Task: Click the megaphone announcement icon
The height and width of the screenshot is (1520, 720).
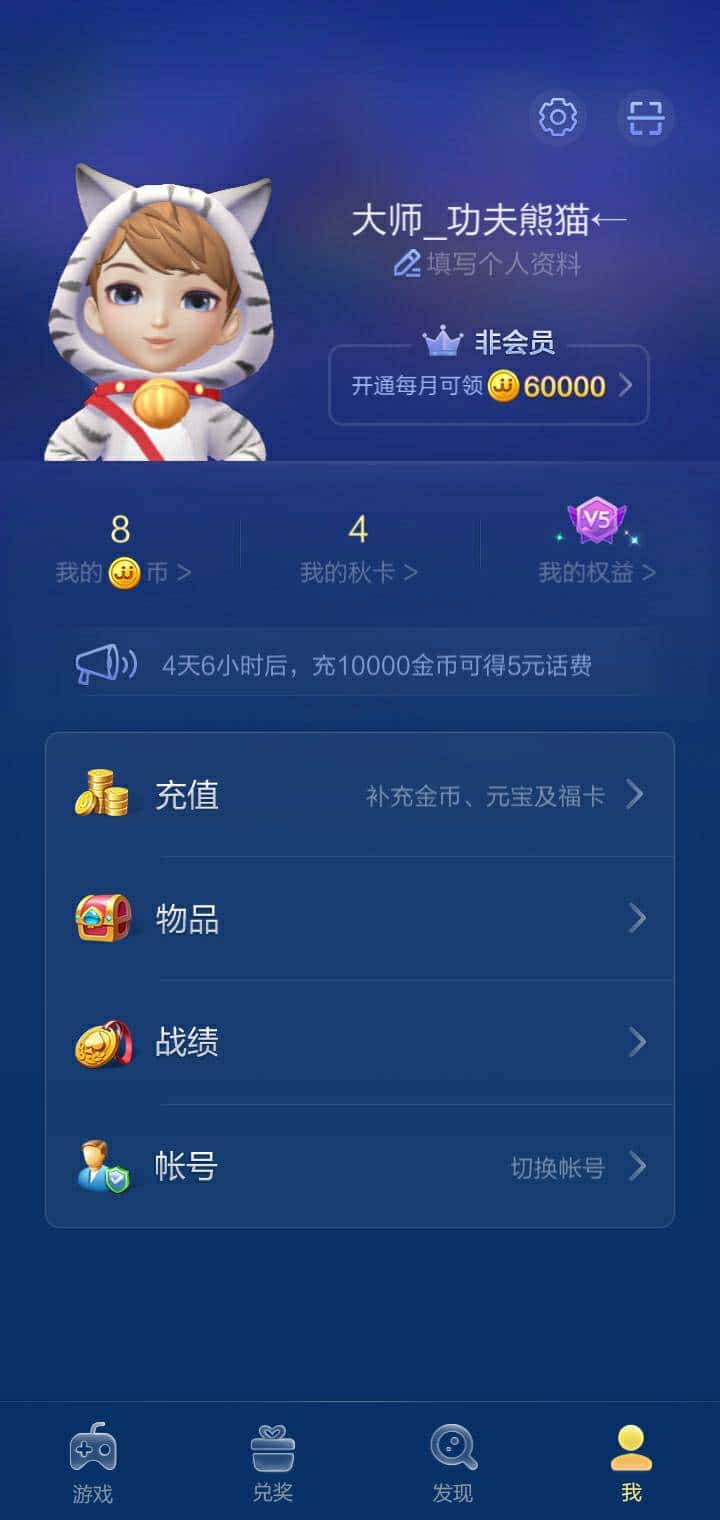Action: point(108,663)
